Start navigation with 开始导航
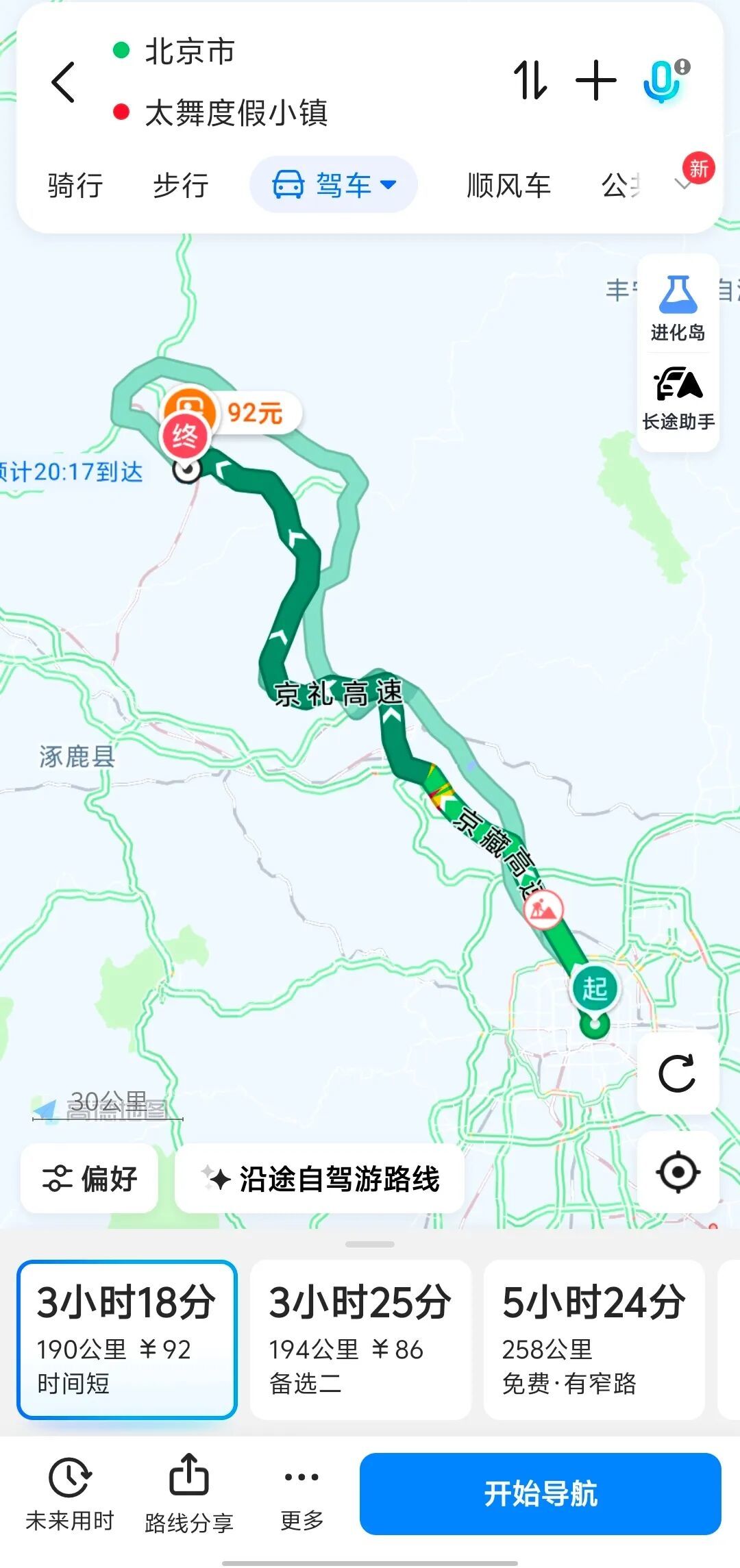The width and height of the screenshot is (740, 1568). click(541, 1494)
